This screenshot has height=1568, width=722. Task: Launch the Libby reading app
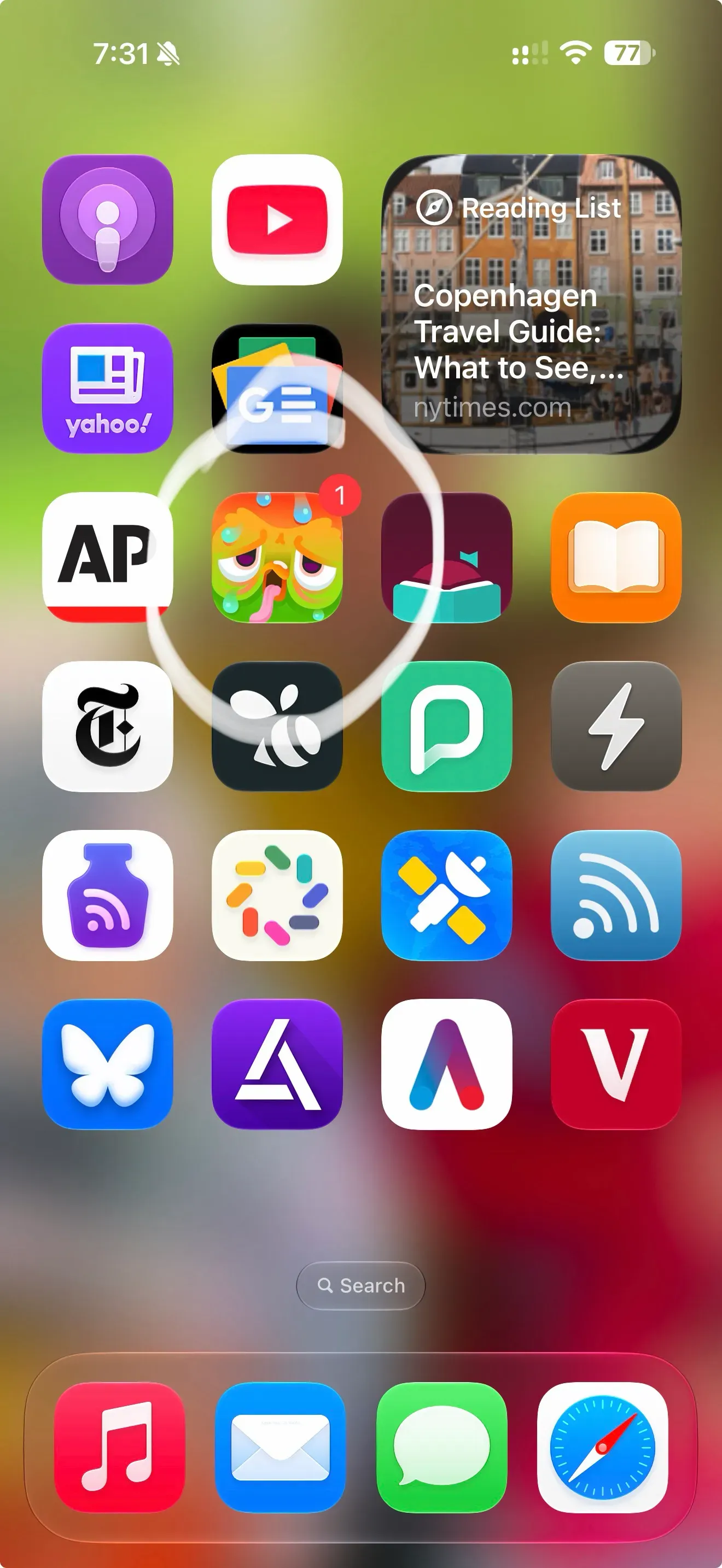[x=447, y=558]
